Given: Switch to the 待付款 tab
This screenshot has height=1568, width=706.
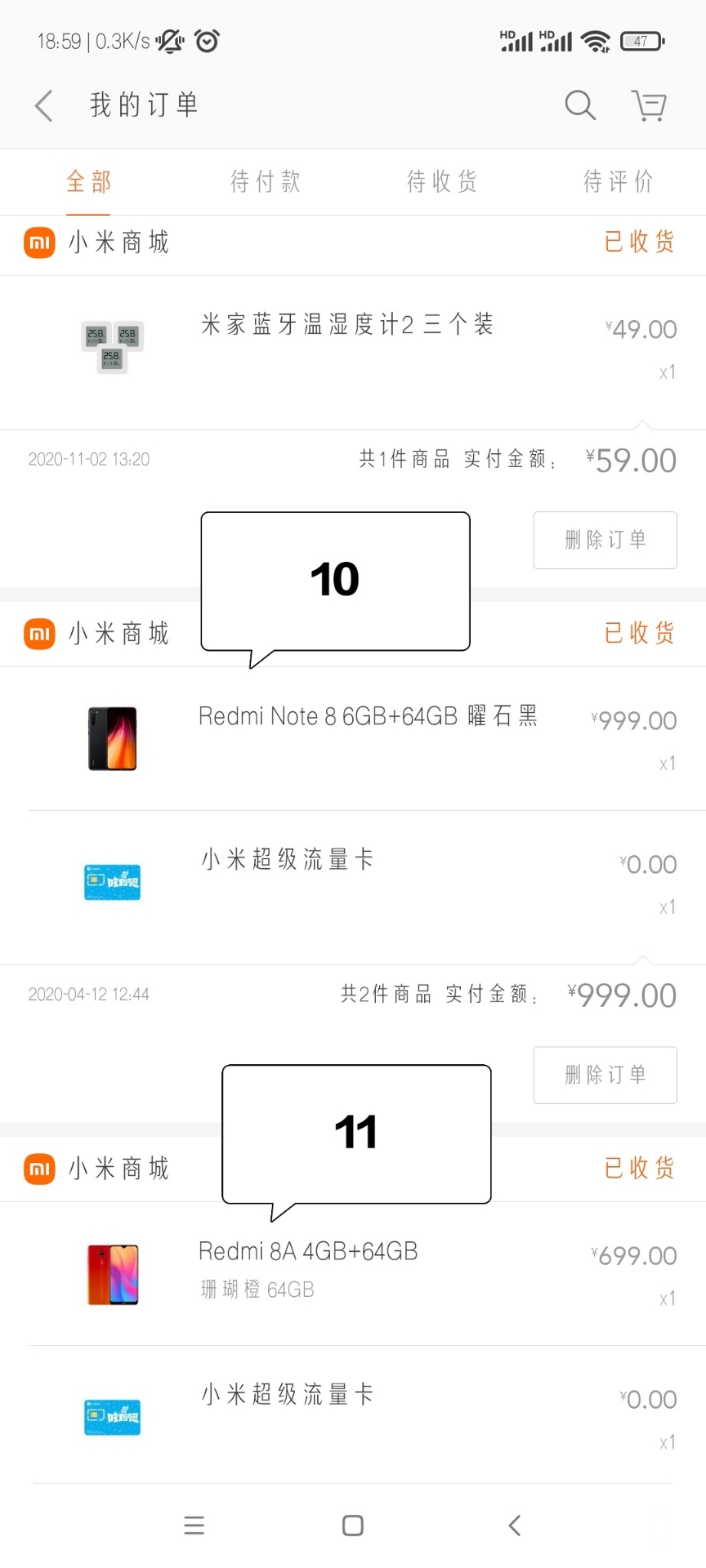Looking at the screenshot, I should click(x=266, y=181).
